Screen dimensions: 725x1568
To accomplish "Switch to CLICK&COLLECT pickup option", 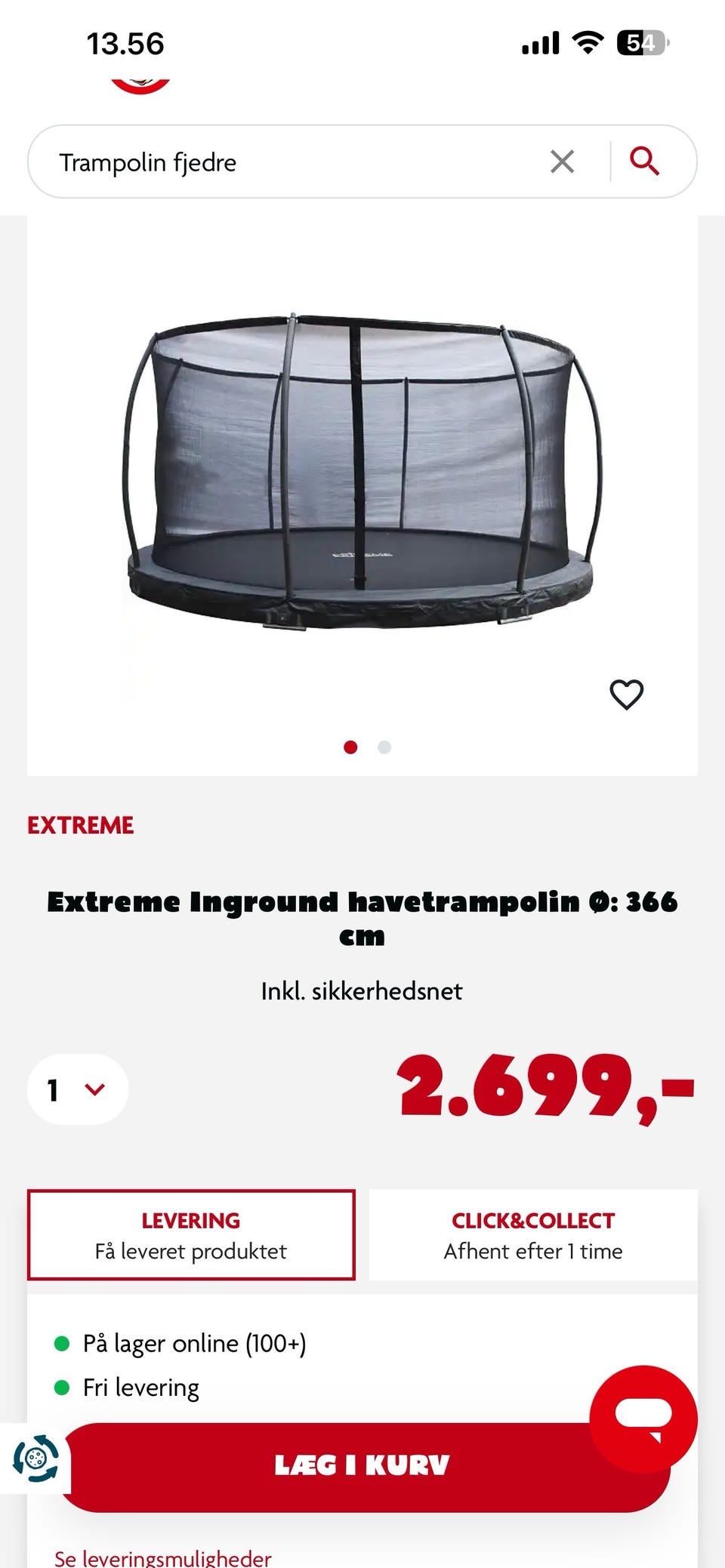I will pos(532,1234).
